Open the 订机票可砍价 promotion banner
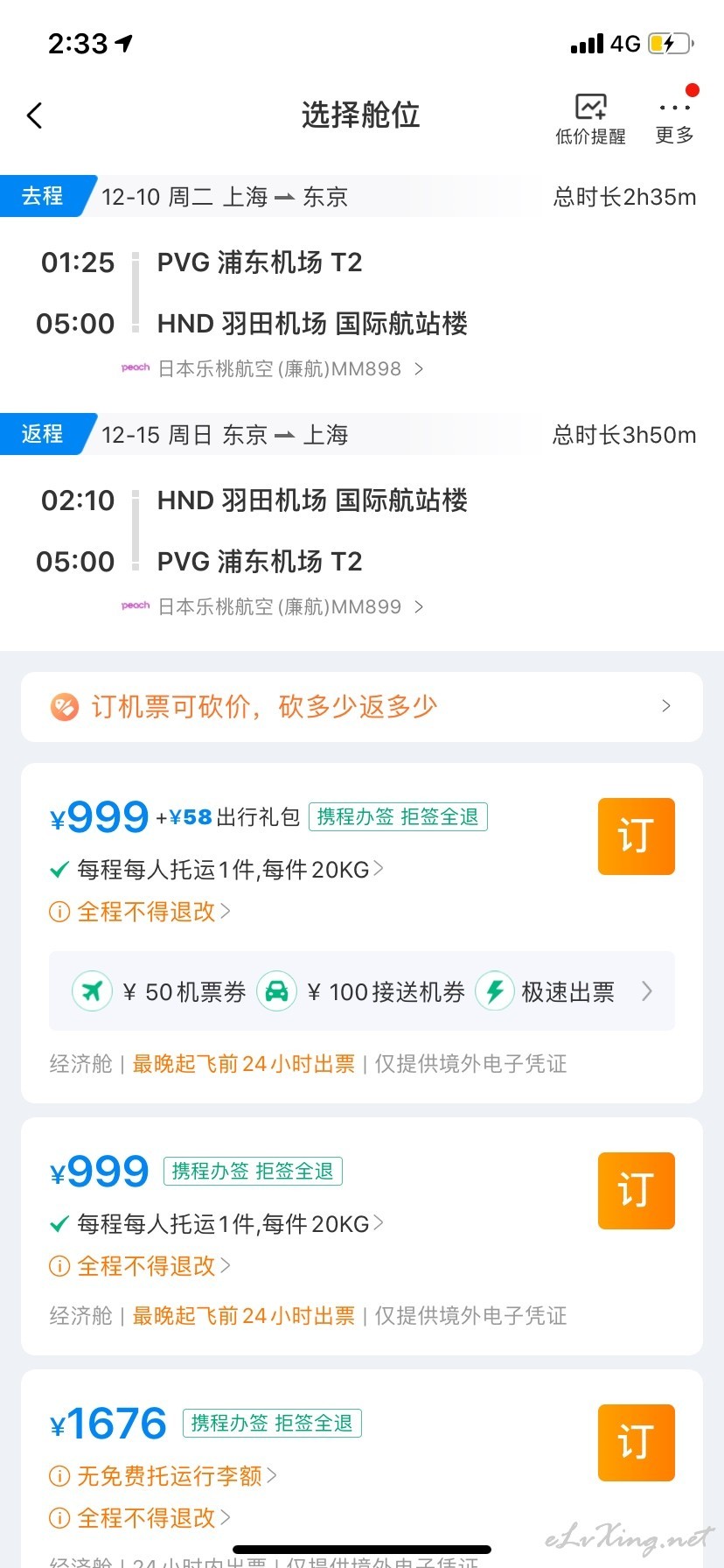 pyautogui.click(x=362, y=706)
